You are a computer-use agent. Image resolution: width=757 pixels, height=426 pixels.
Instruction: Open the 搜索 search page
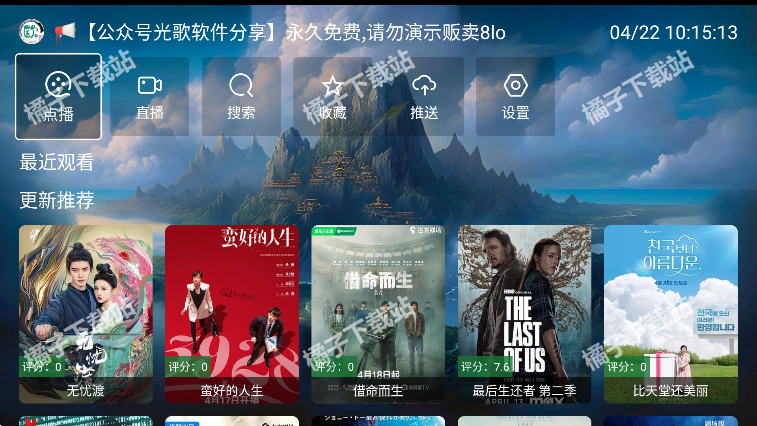click(x=241, y=96)
